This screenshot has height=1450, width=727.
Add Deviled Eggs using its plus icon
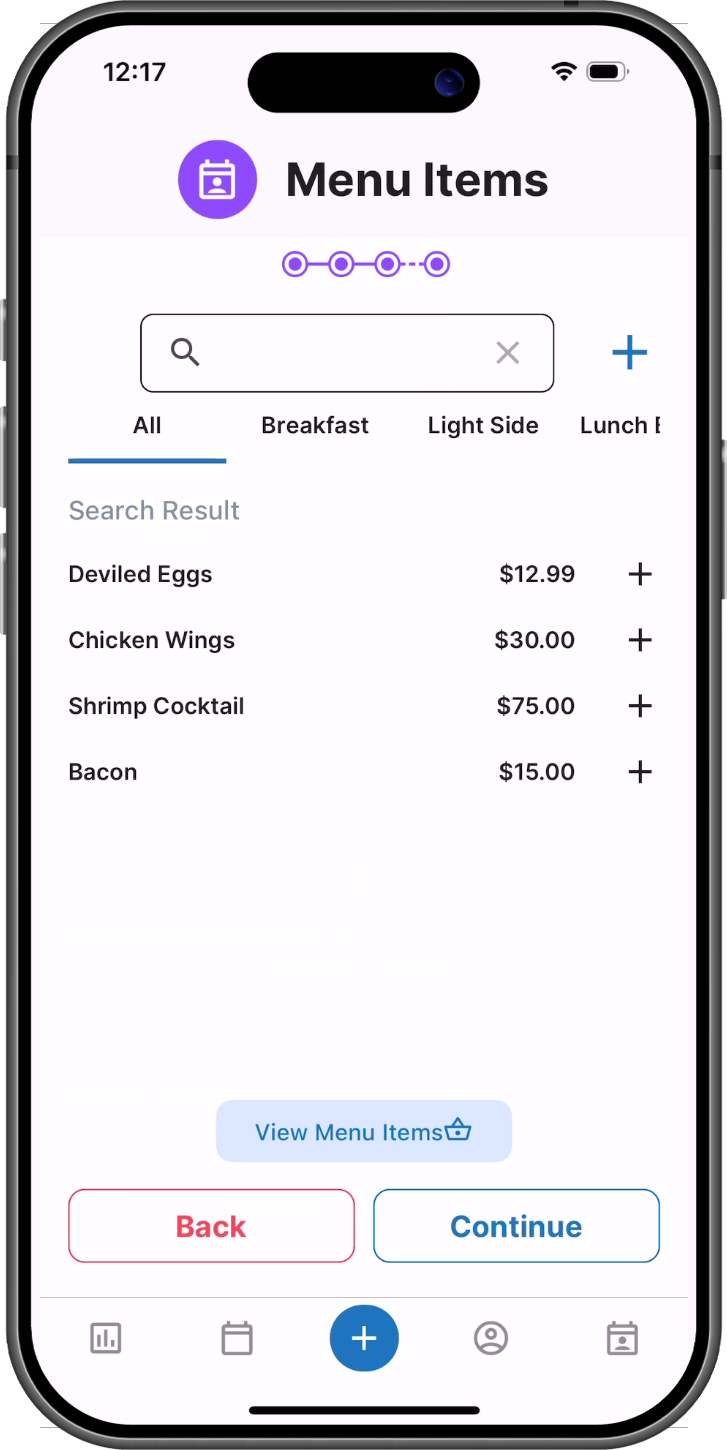[639, 574]
